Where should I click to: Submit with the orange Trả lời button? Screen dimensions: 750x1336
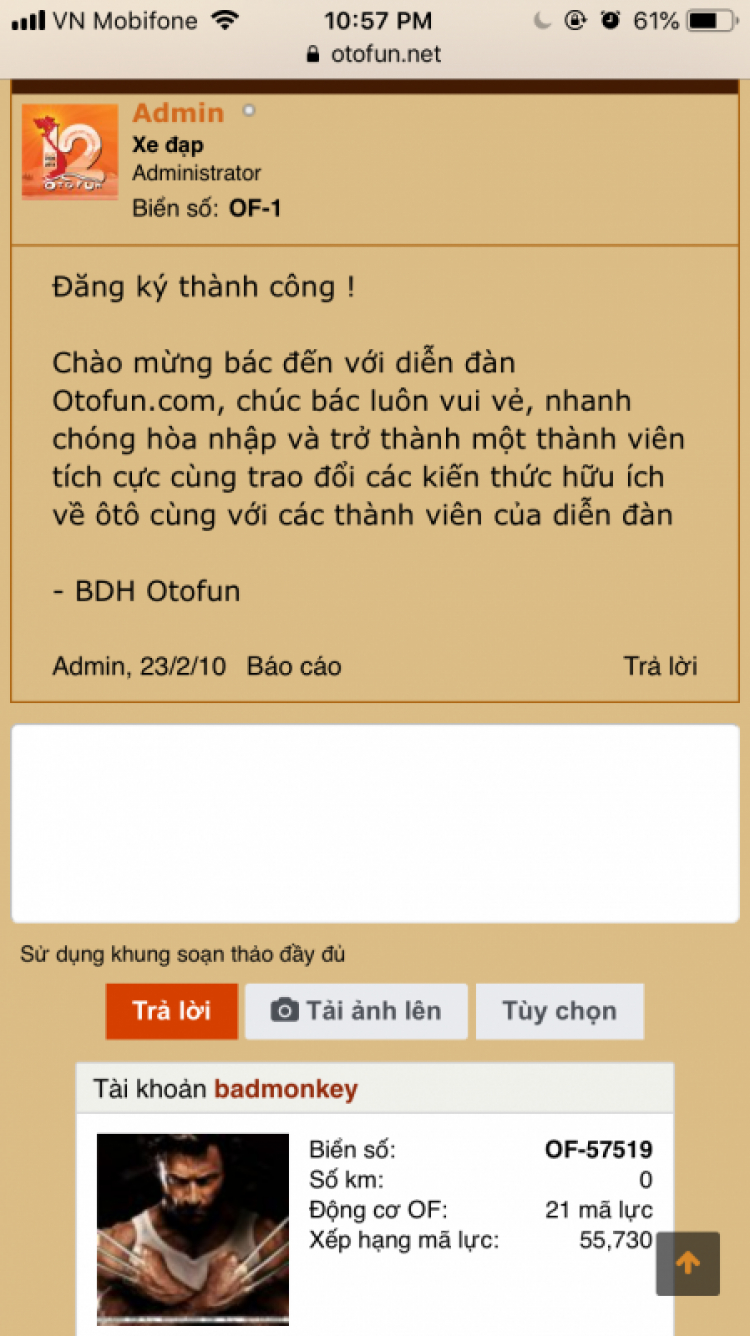coord(172,1011)
